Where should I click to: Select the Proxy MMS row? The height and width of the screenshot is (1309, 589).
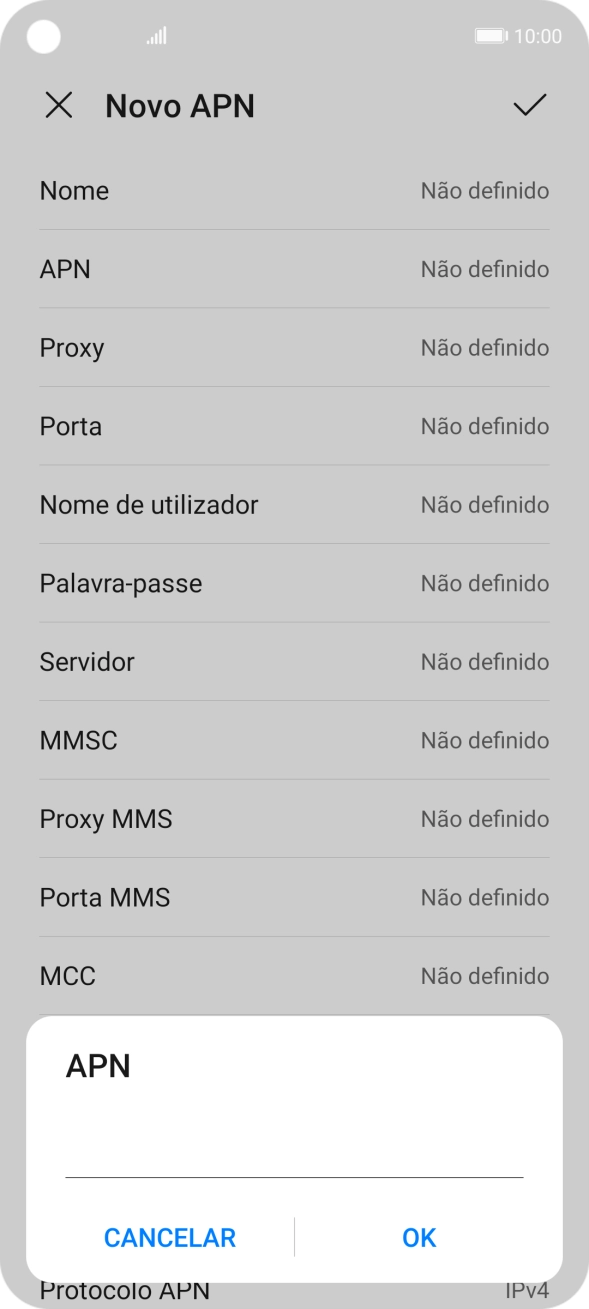(x=294, y=819)
